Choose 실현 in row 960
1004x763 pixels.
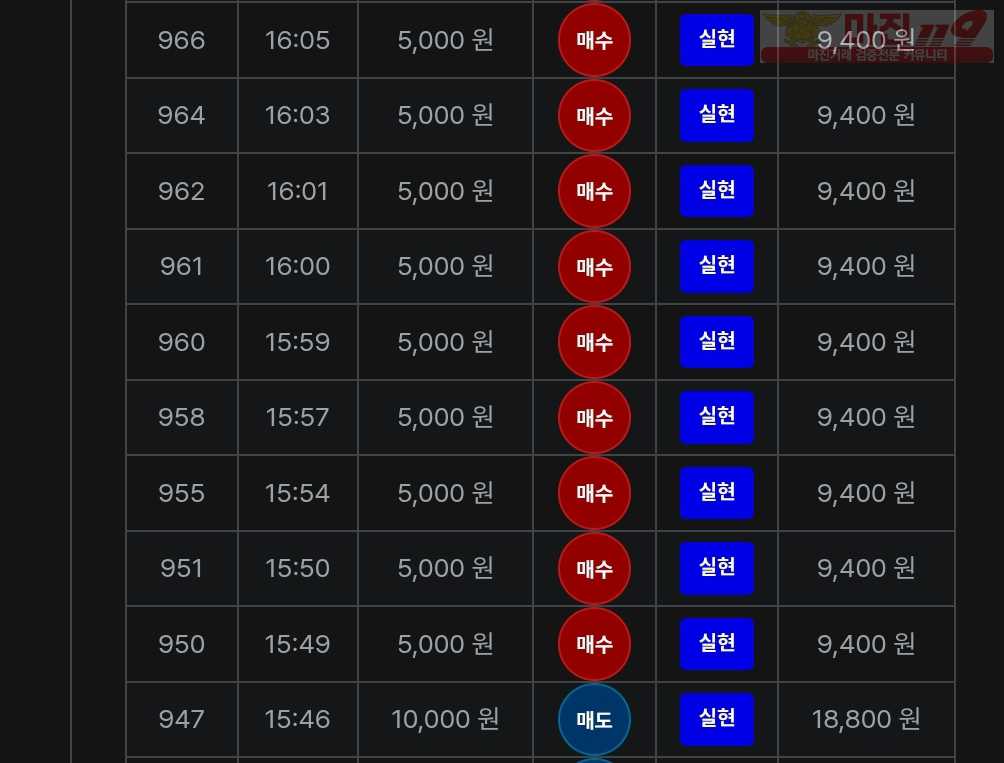point(716,342)
